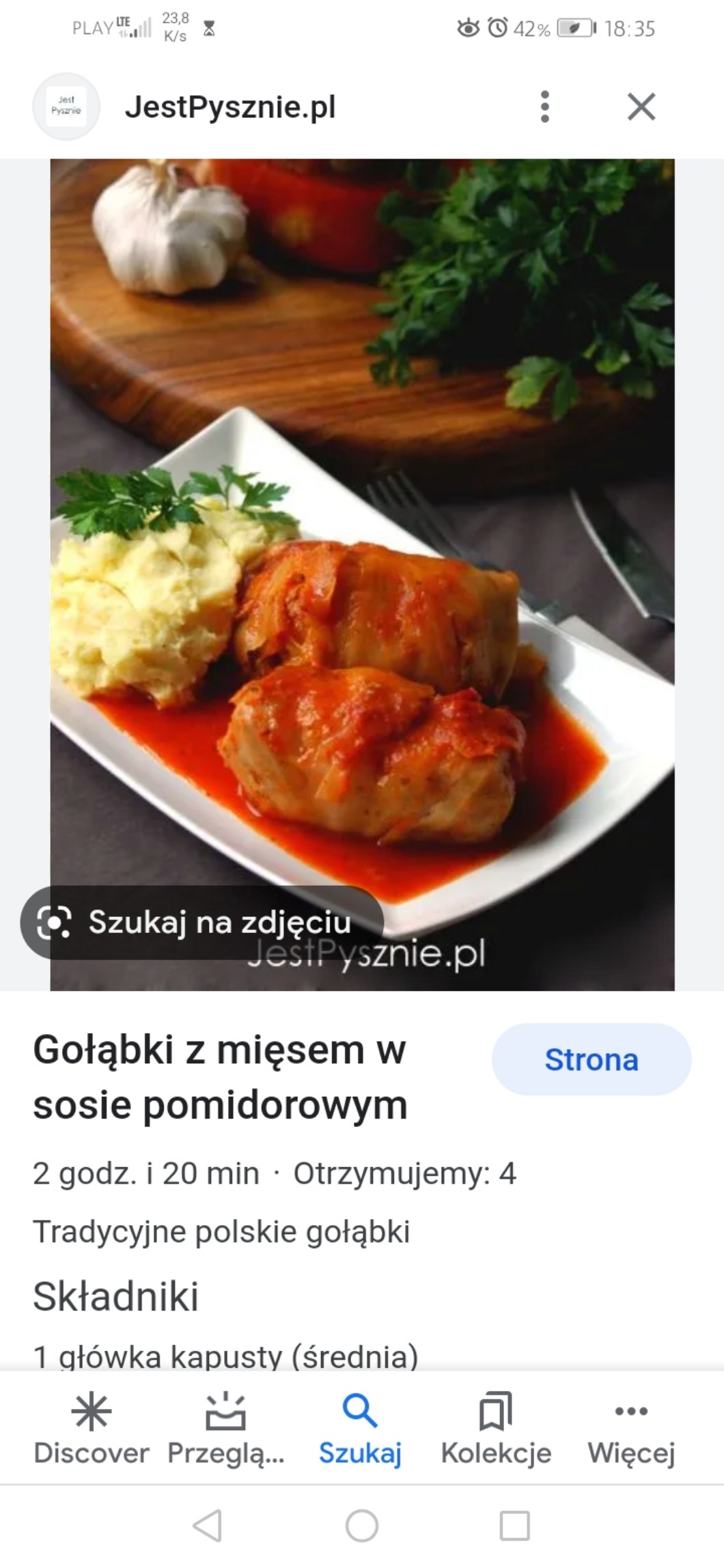Go back with the system back button
The image size is (724, 1568).
208,1526
